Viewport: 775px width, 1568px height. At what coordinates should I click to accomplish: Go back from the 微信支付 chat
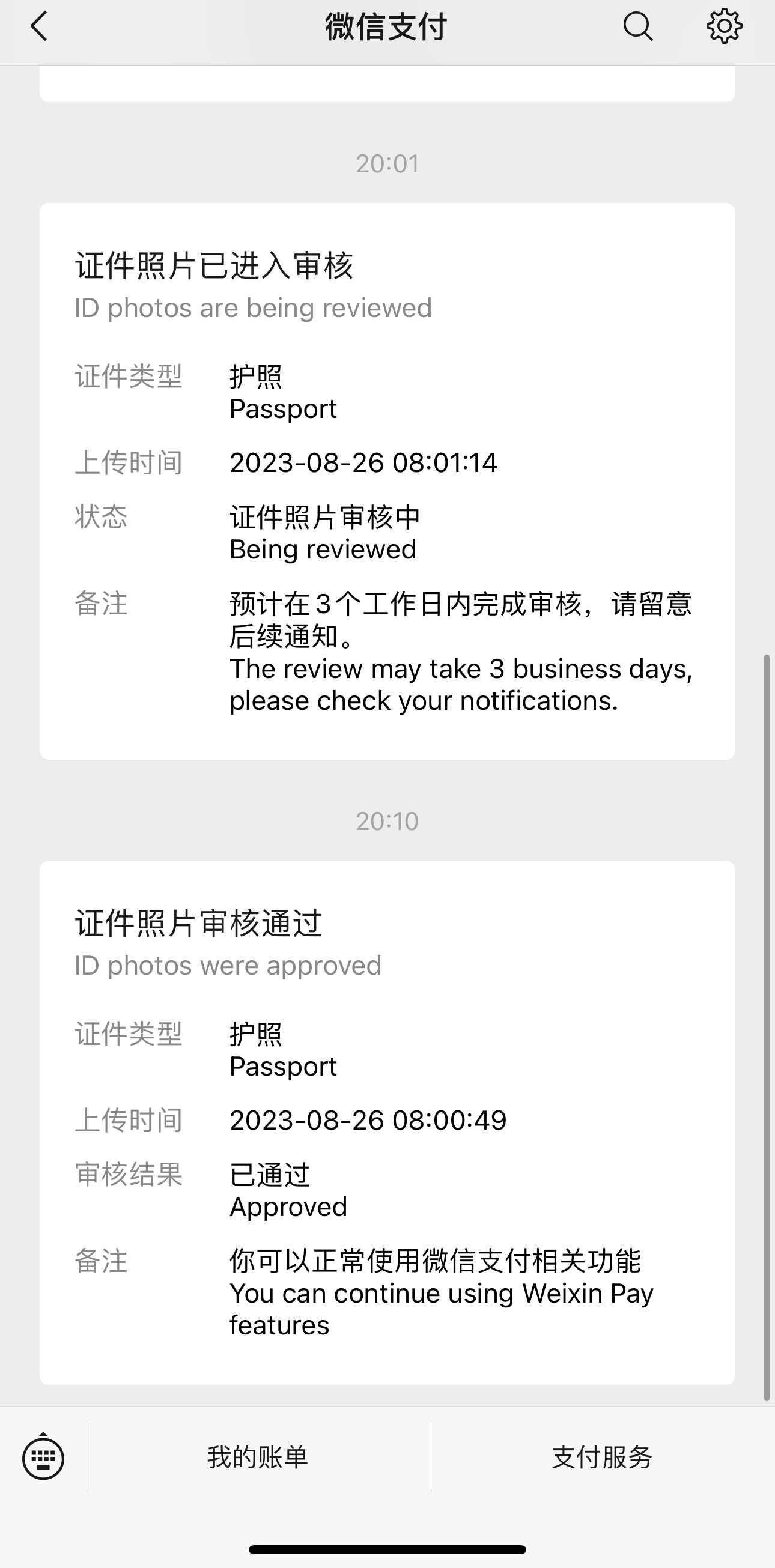39,27
